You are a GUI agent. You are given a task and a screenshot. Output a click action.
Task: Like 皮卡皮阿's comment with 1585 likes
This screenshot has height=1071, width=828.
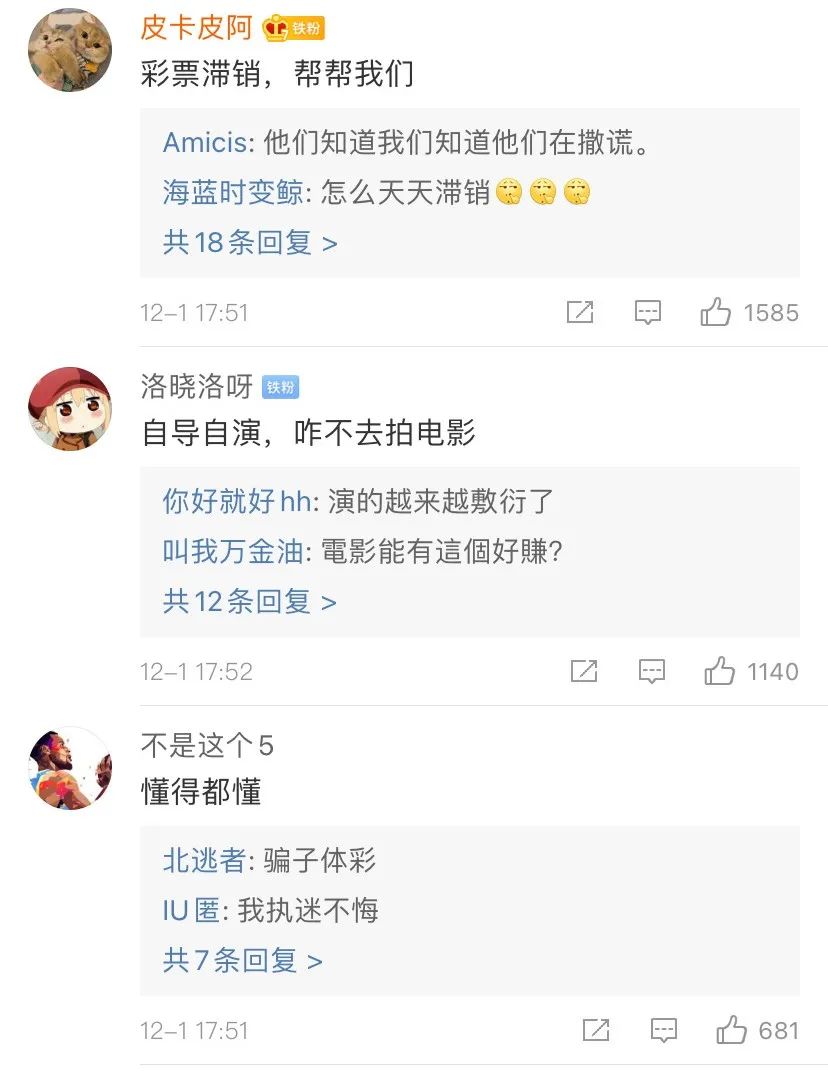point(716,313)
